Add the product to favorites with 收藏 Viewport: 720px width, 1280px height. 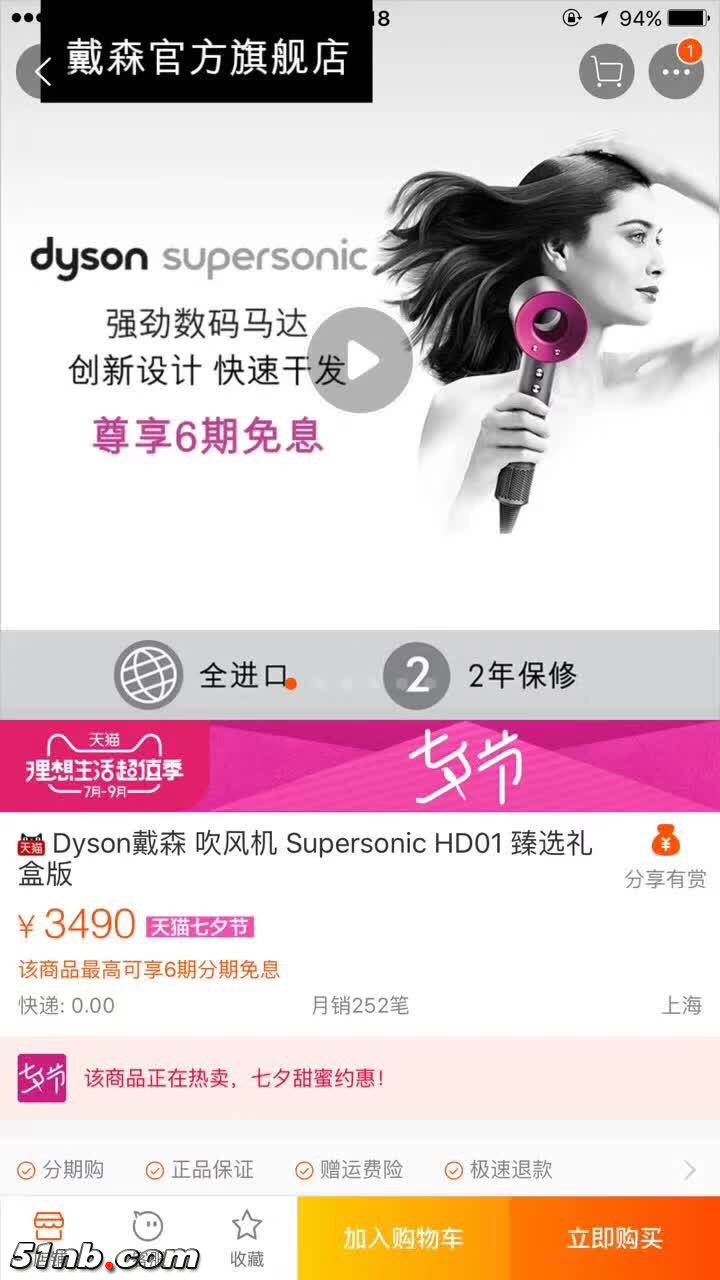[x=247, y=1236]
